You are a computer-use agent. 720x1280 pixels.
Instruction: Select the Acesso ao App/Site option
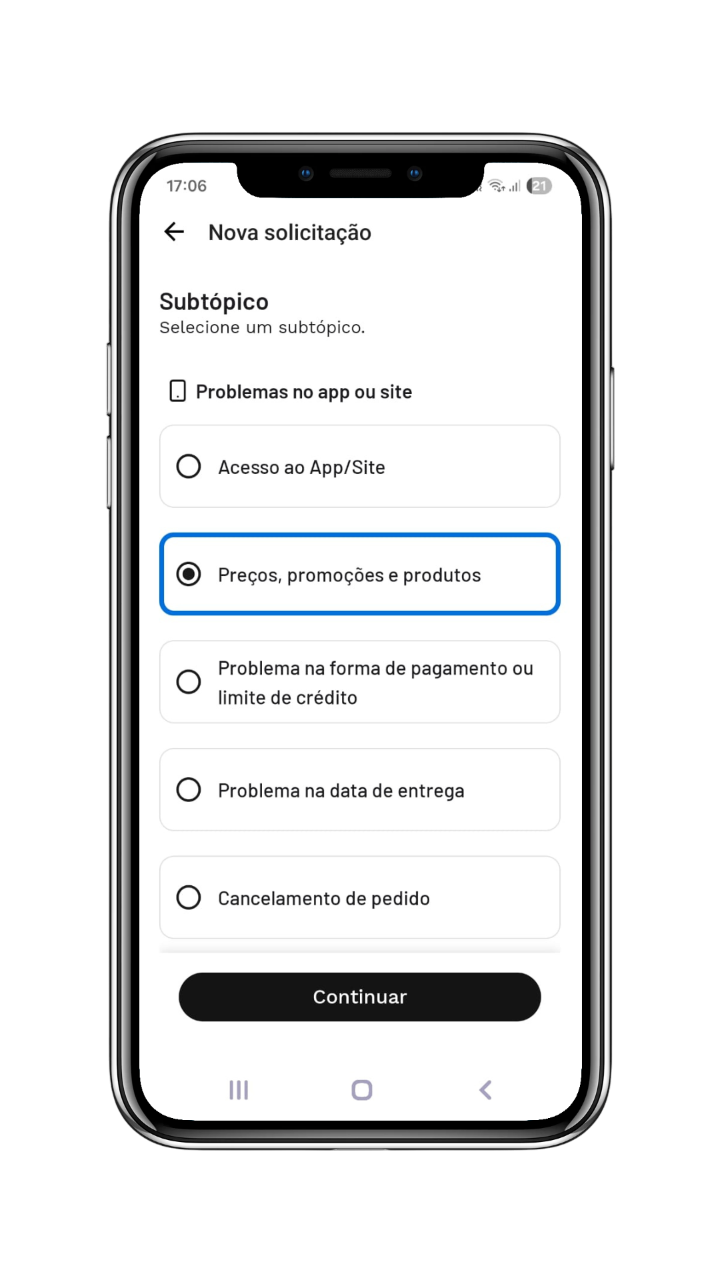(x=360, y=466)
